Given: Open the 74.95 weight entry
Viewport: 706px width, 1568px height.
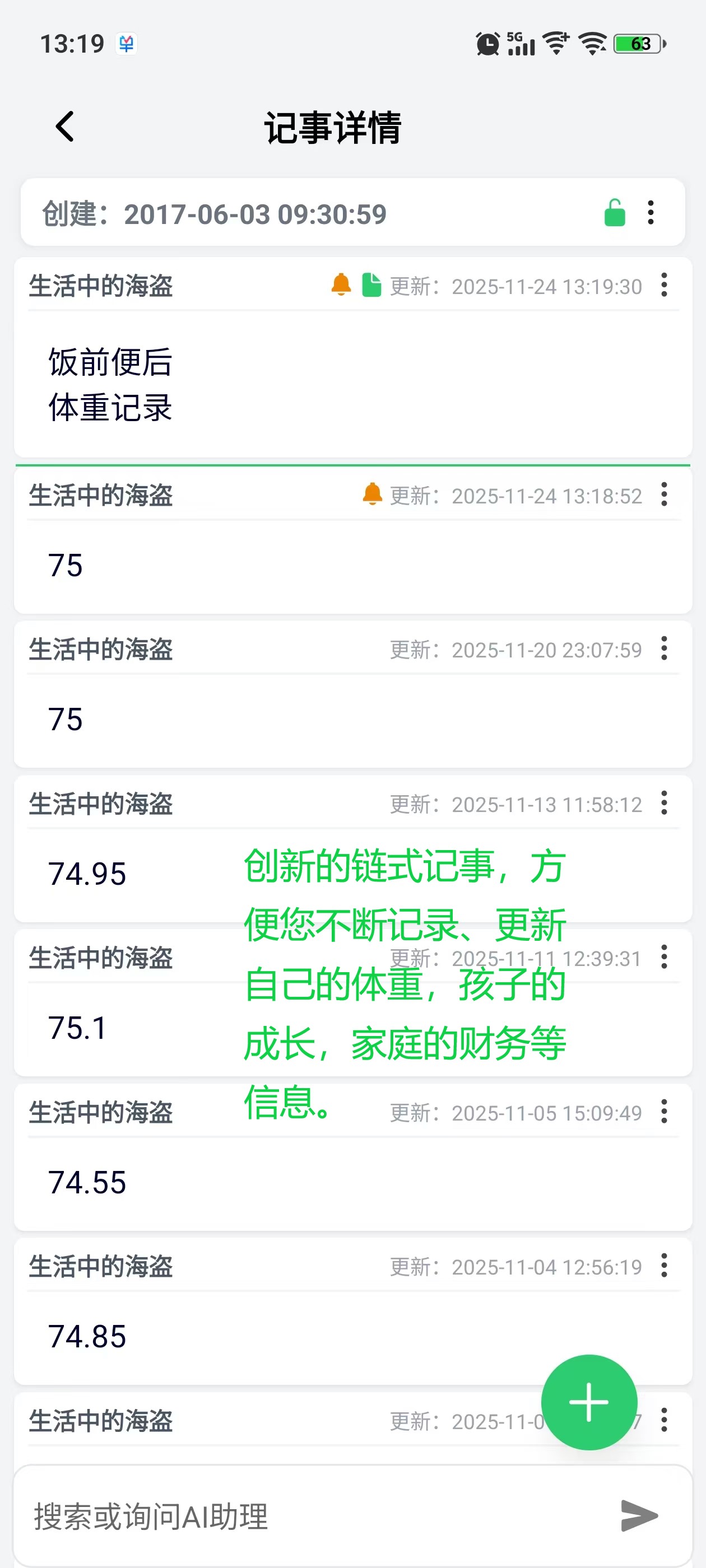Looking at the screenshot, I should (x=88, y=874).
